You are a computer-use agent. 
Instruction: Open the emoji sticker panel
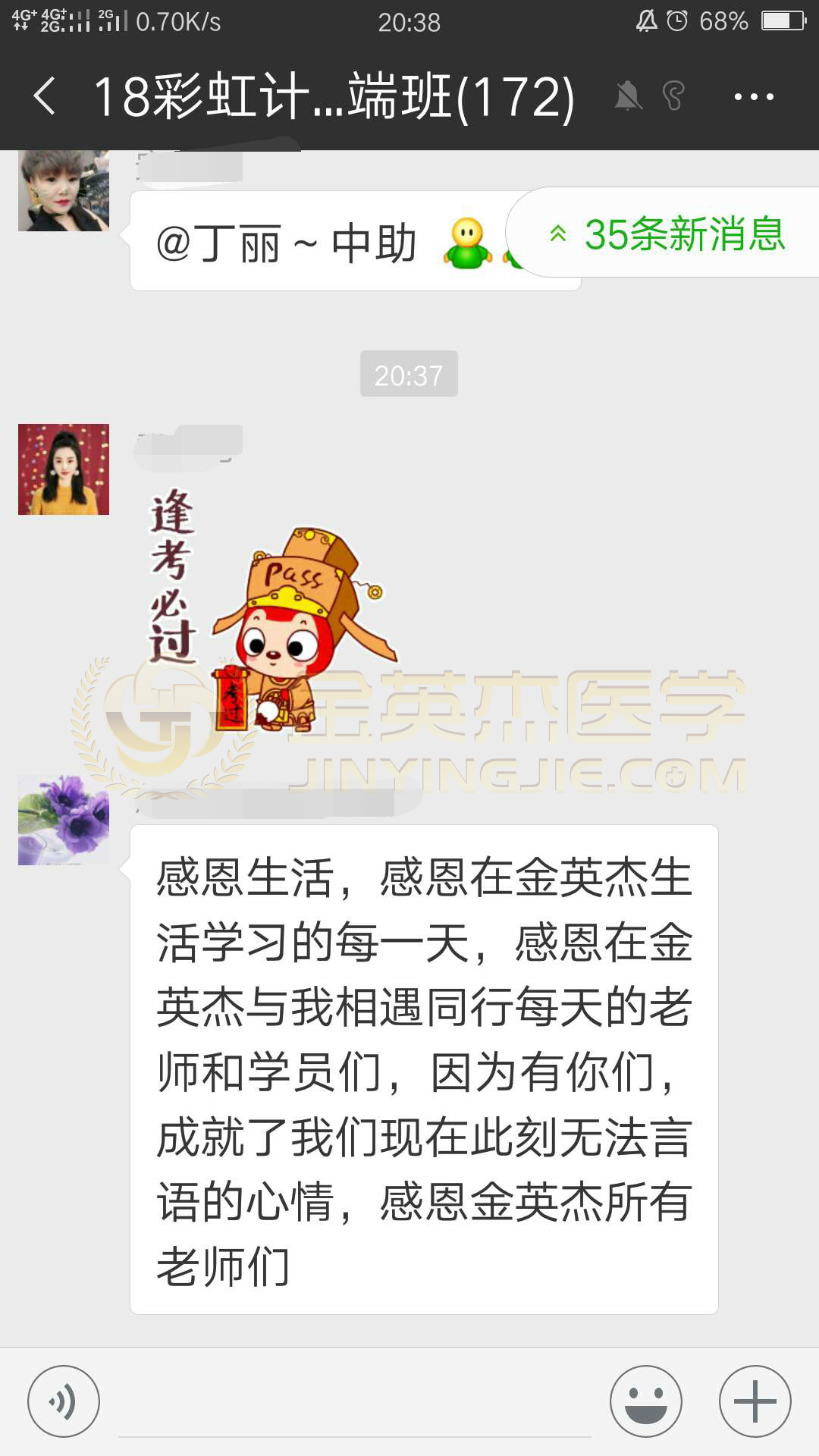coord(646,1401)
